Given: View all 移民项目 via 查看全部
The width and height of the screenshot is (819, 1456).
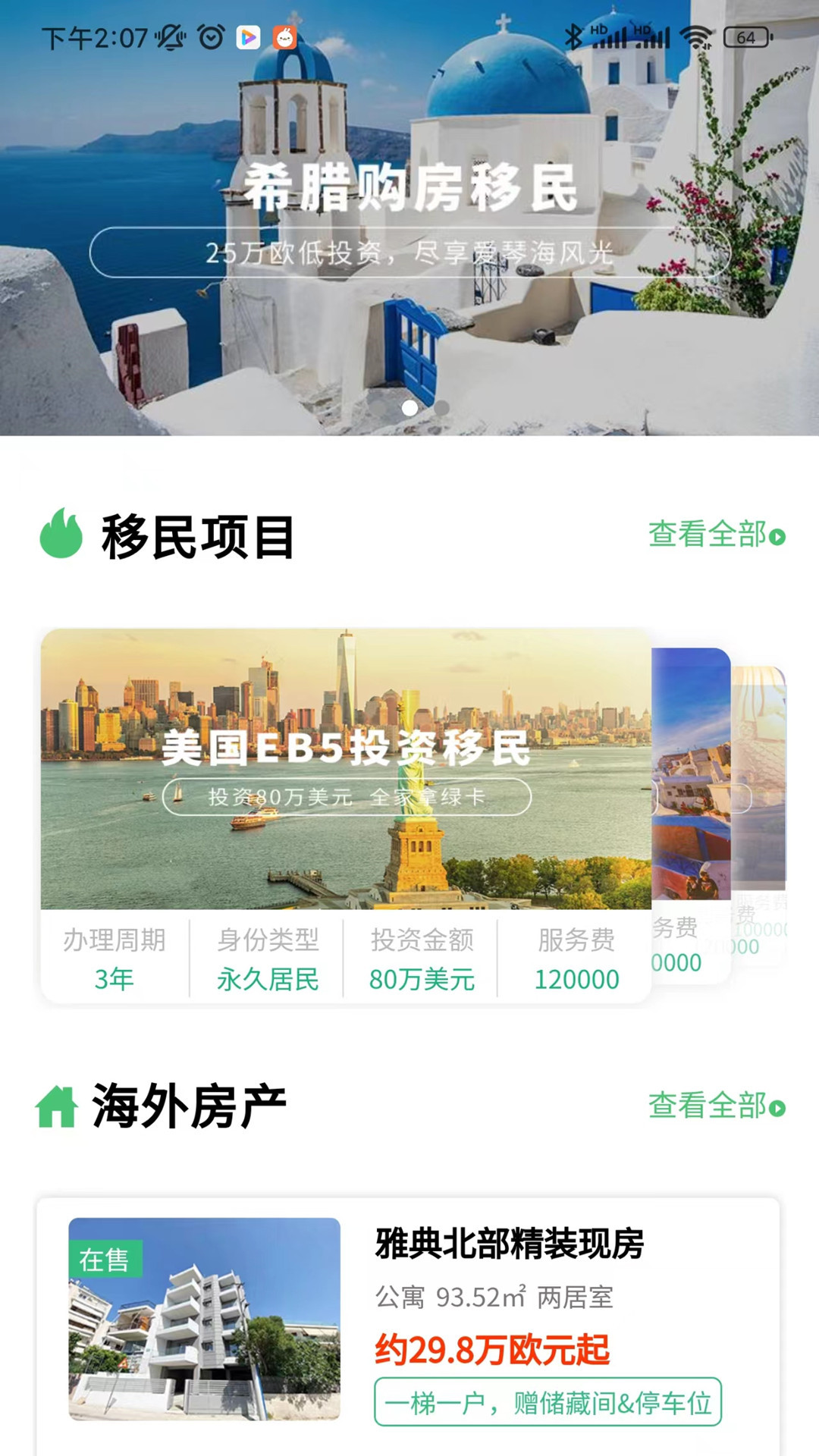Looking at the screenshot, I should coord(716,535).
